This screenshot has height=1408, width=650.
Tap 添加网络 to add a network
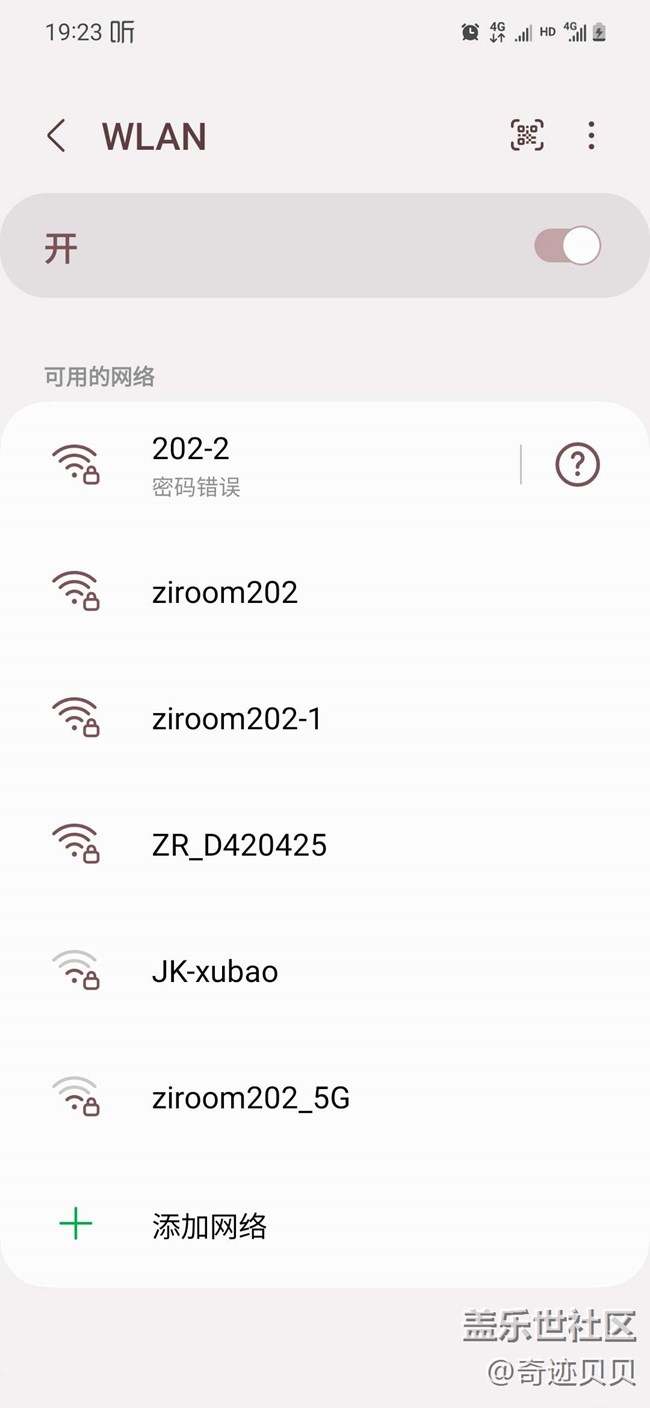click(209, 1226)
